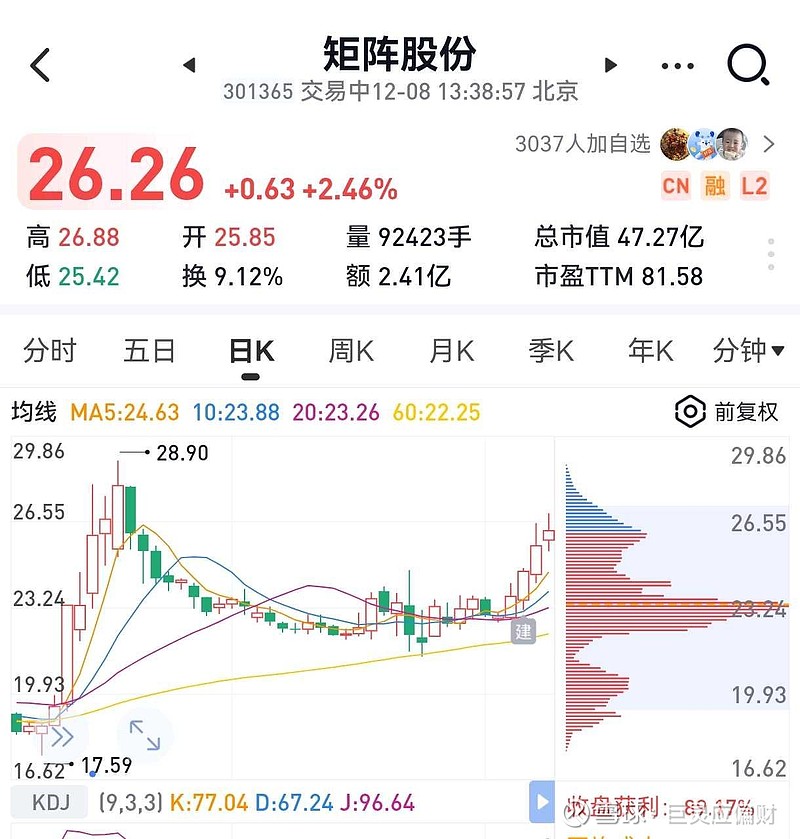Switch to the next stock arrow
This screenshot has height=839, width=800.
611,66
